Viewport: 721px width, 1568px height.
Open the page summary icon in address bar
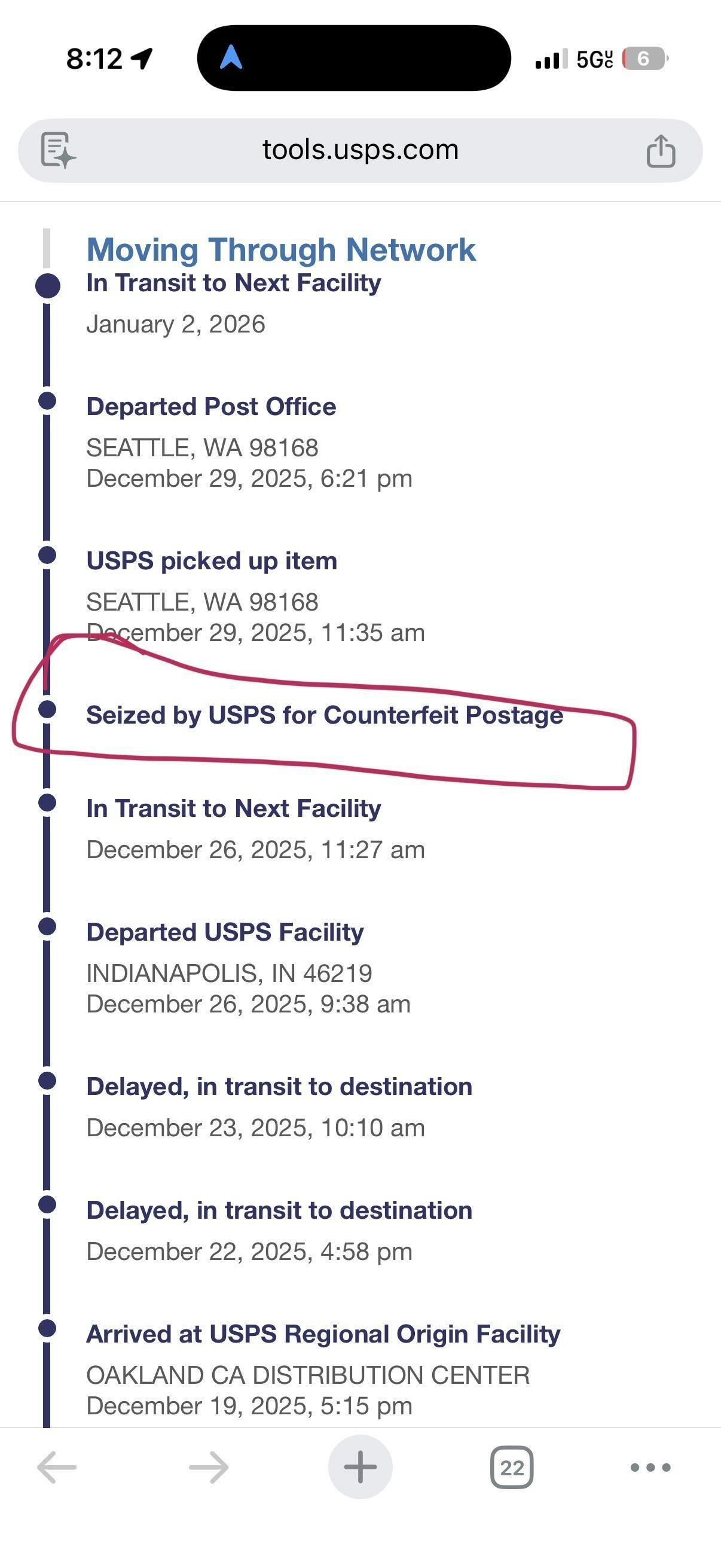coord(58,150)
